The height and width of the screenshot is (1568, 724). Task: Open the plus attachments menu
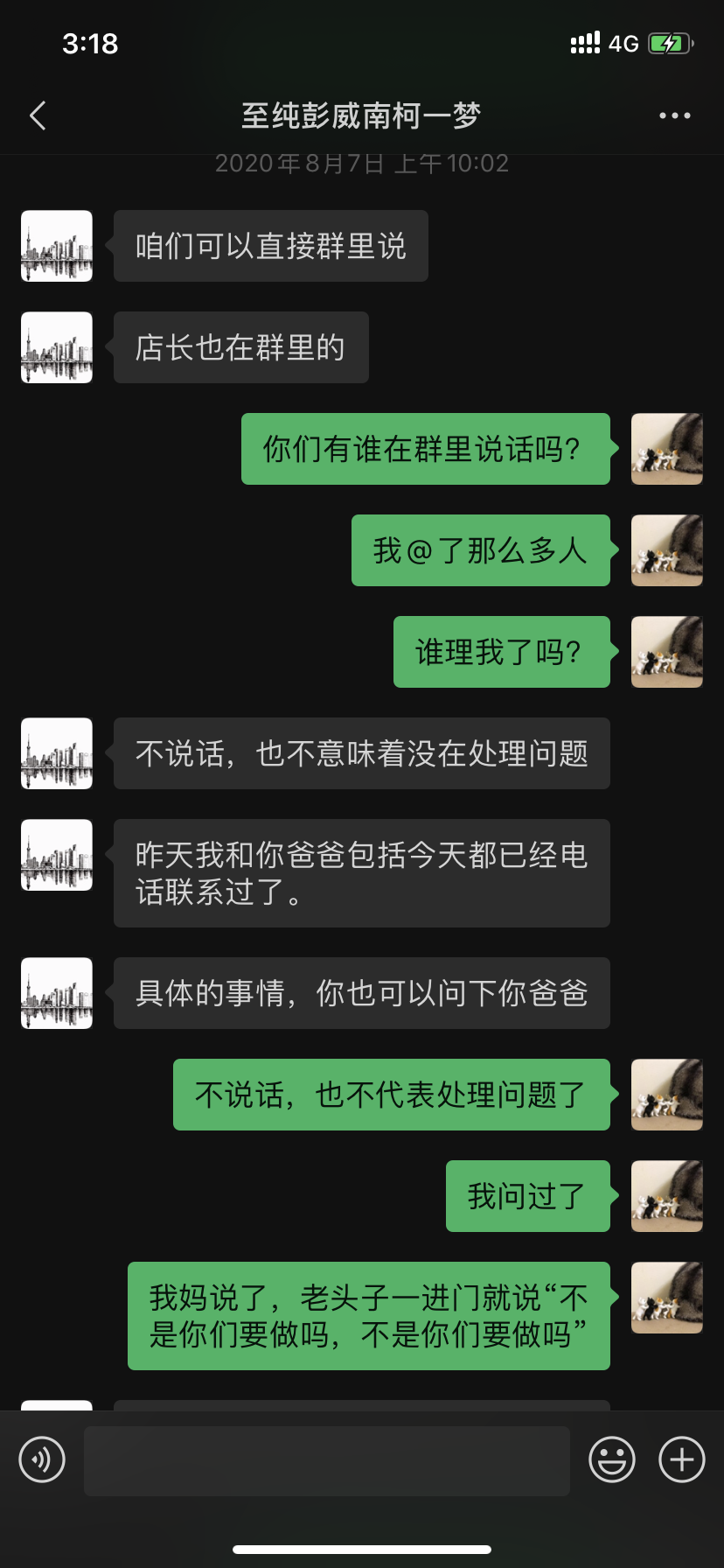[x=682, y=1459]
